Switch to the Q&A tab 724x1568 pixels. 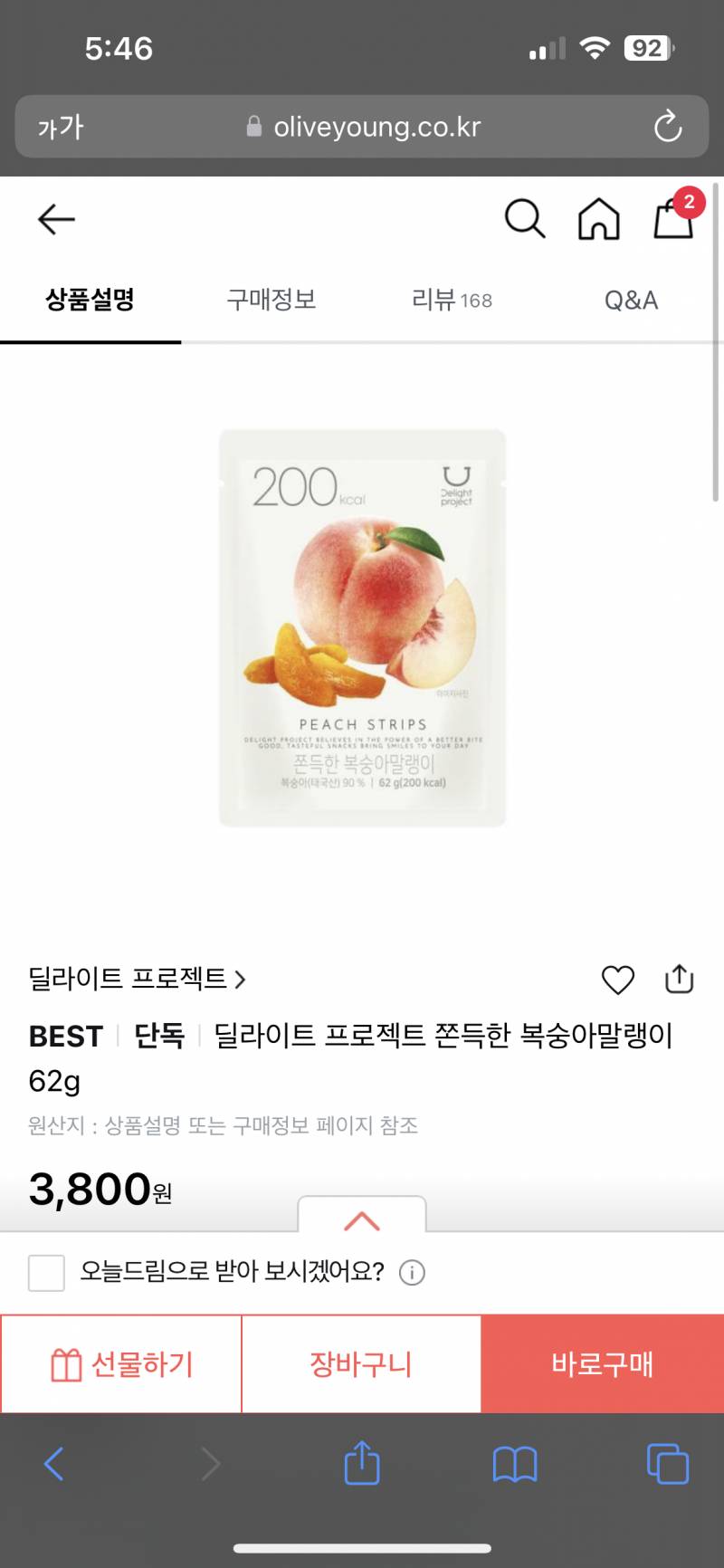pyautogui.click(x=631, y=300)
